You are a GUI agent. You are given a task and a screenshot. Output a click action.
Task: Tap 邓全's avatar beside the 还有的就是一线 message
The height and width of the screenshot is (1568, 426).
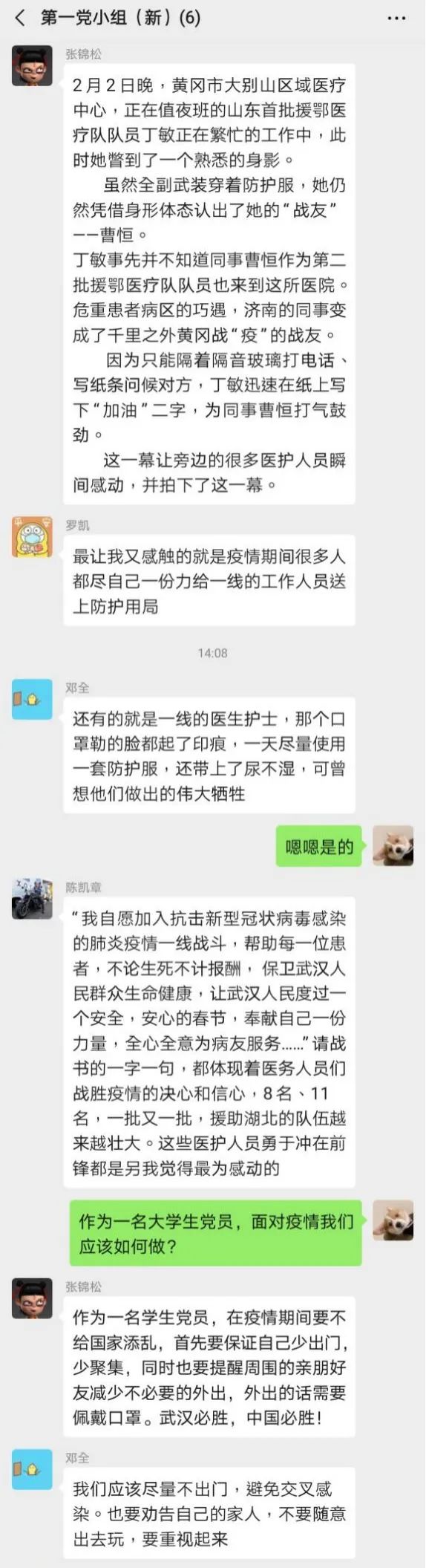(32, 700)
